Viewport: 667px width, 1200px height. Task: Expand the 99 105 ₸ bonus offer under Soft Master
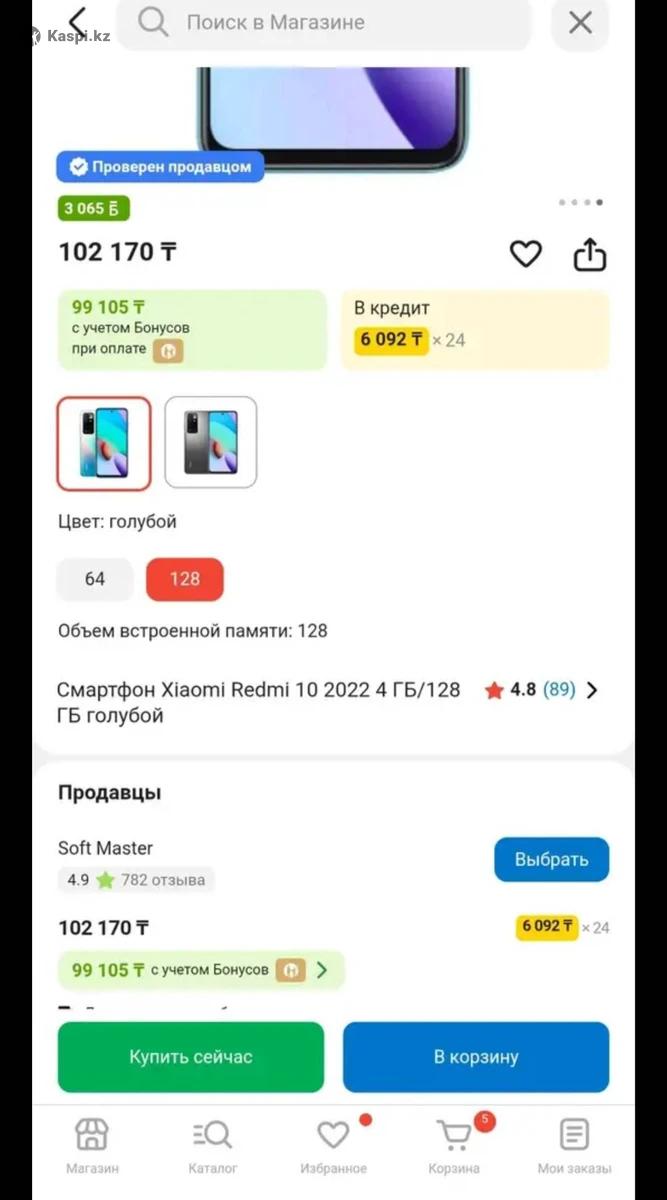[x=200, y=970]
